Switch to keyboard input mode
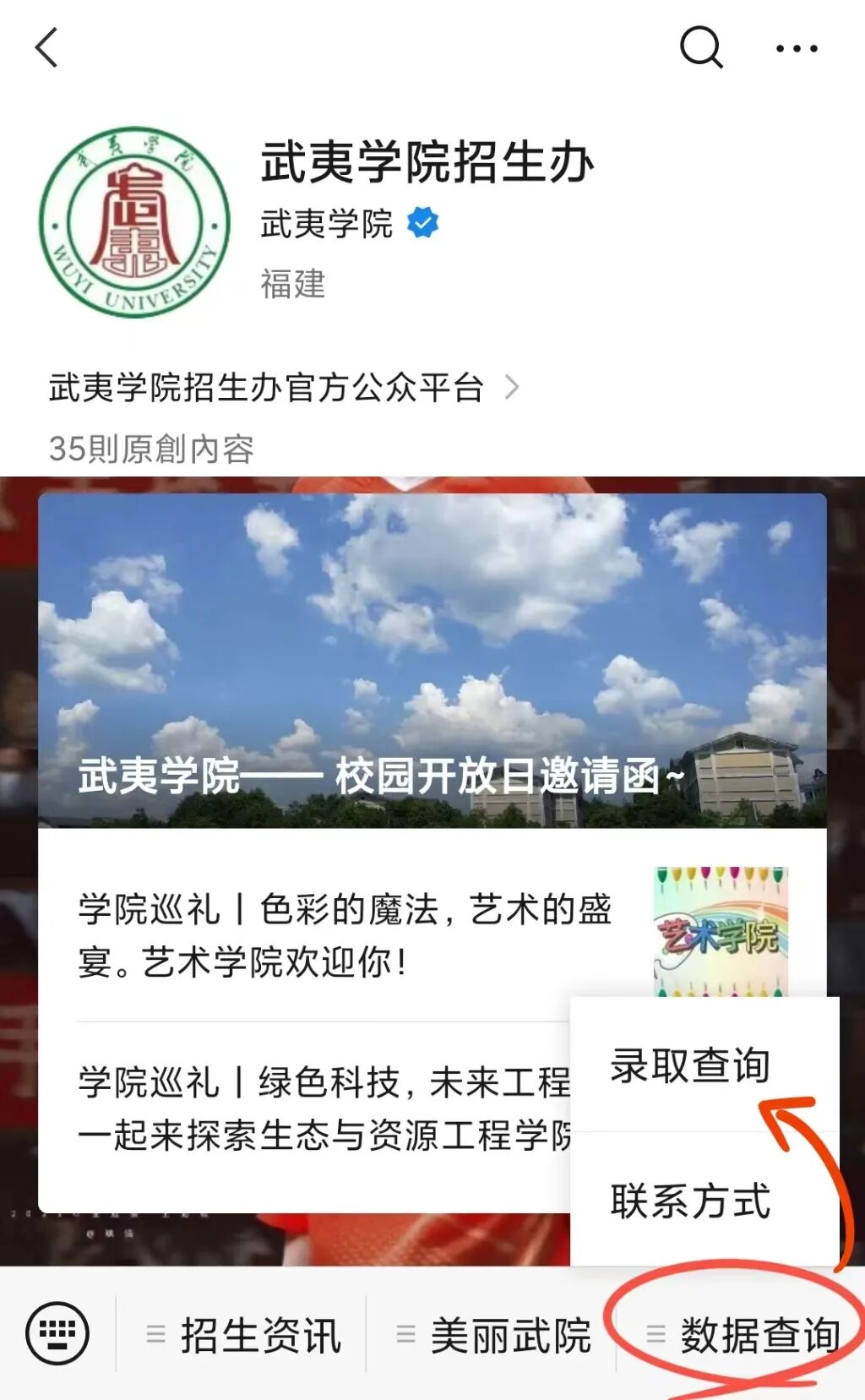The height and width of the screenshot is (1400, 865). pyautogui.click(x=57, y=1334)
